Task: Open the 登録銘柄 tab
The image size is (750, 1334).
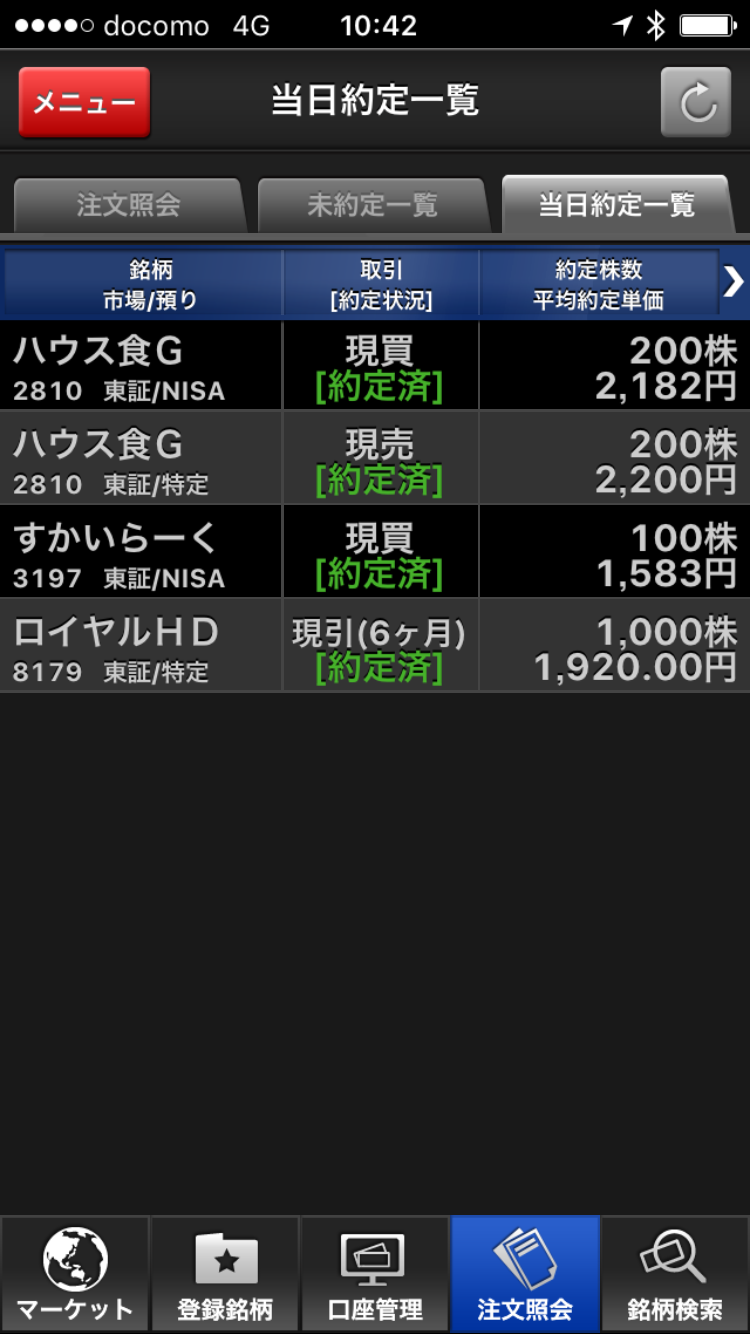Action: pos(225,1274)
